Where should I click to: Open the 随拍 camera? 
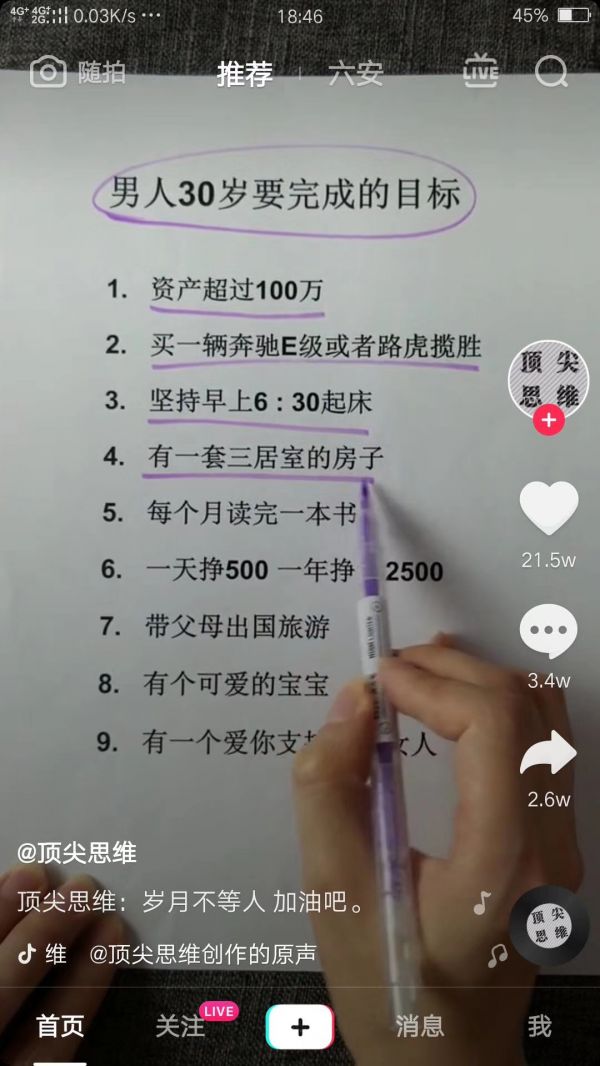pyautogui.click(x=78, y=73)
